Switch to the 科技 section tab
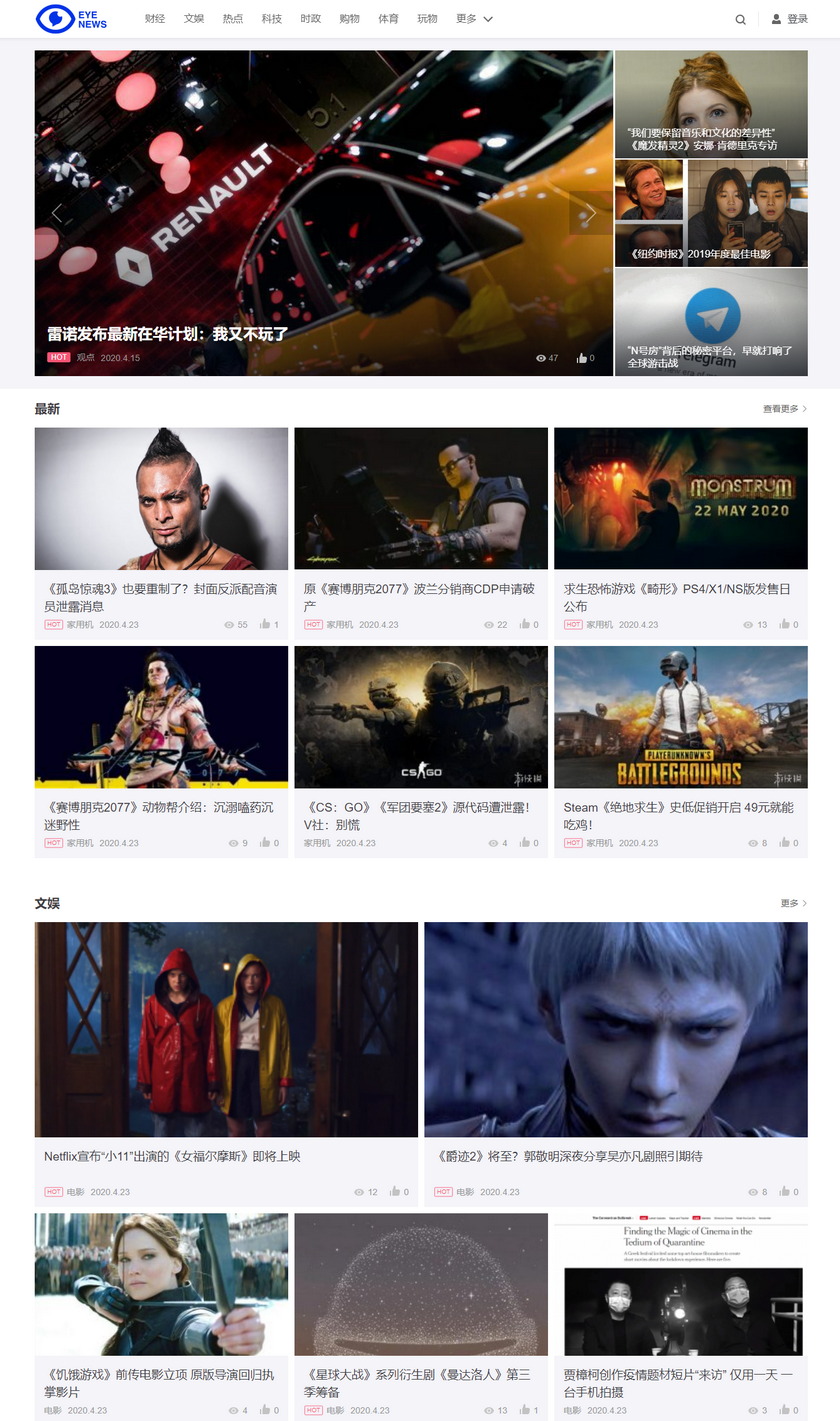The height and width of the screenshot is (1421, 840). click(271, 18)
